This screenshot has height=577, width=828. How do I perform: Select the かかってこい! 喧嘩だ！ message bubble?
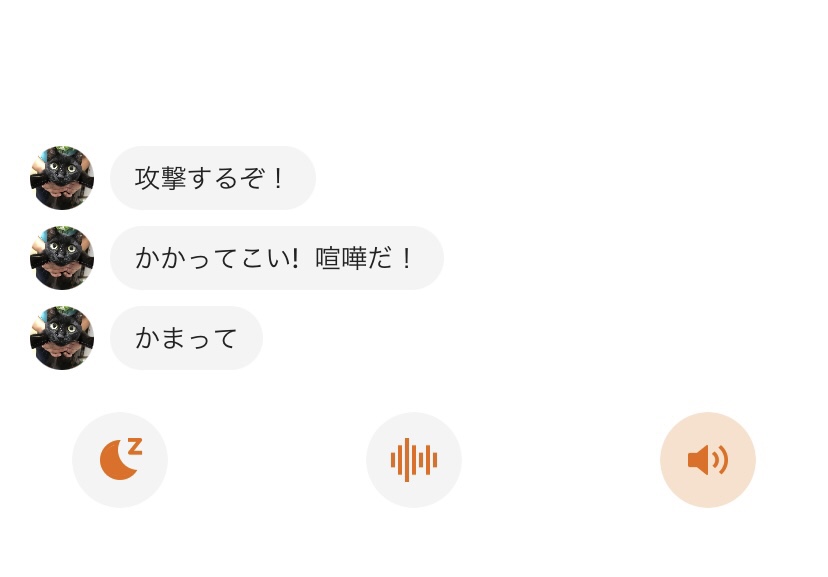[276, 258]
